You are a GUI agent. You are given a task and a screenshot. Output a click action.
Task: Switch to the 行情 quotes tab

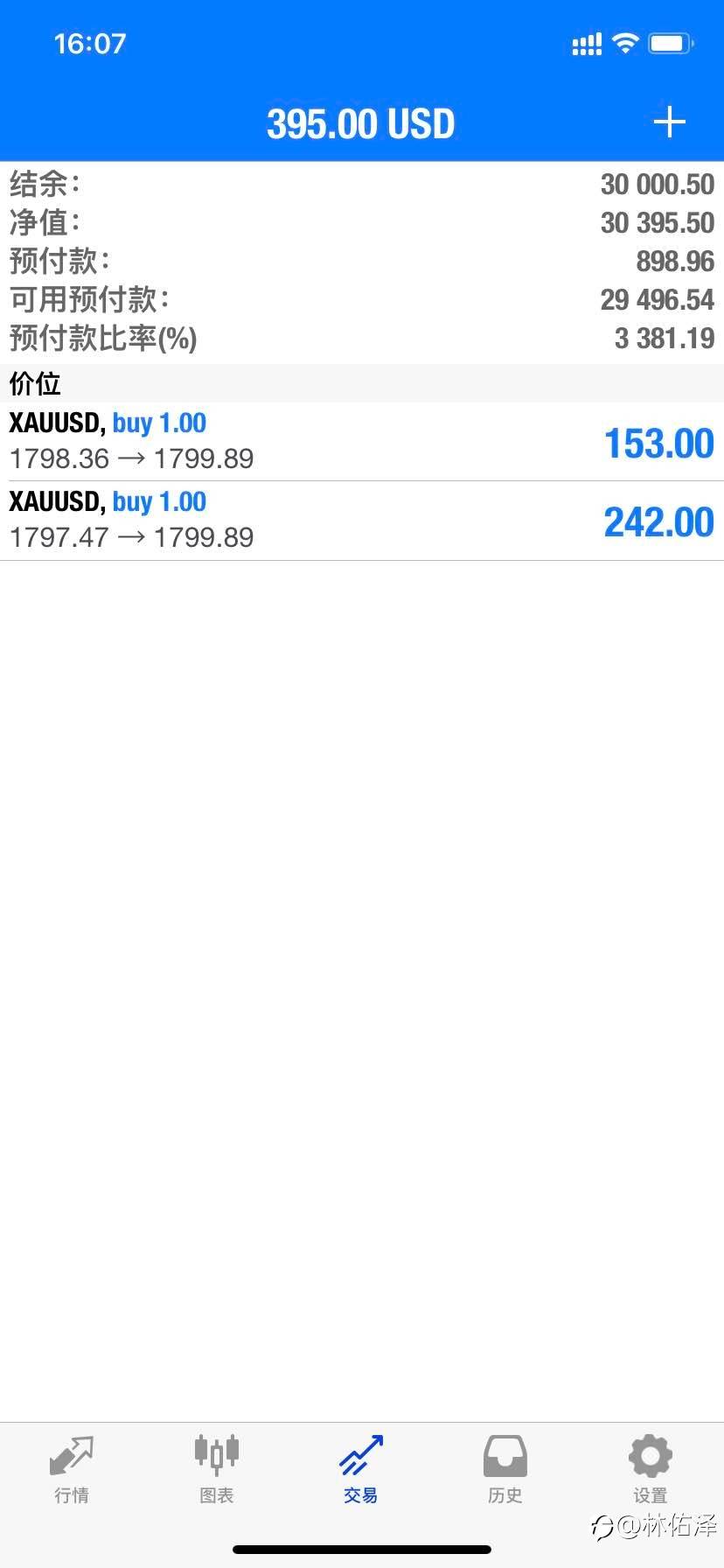(72, 1470)
